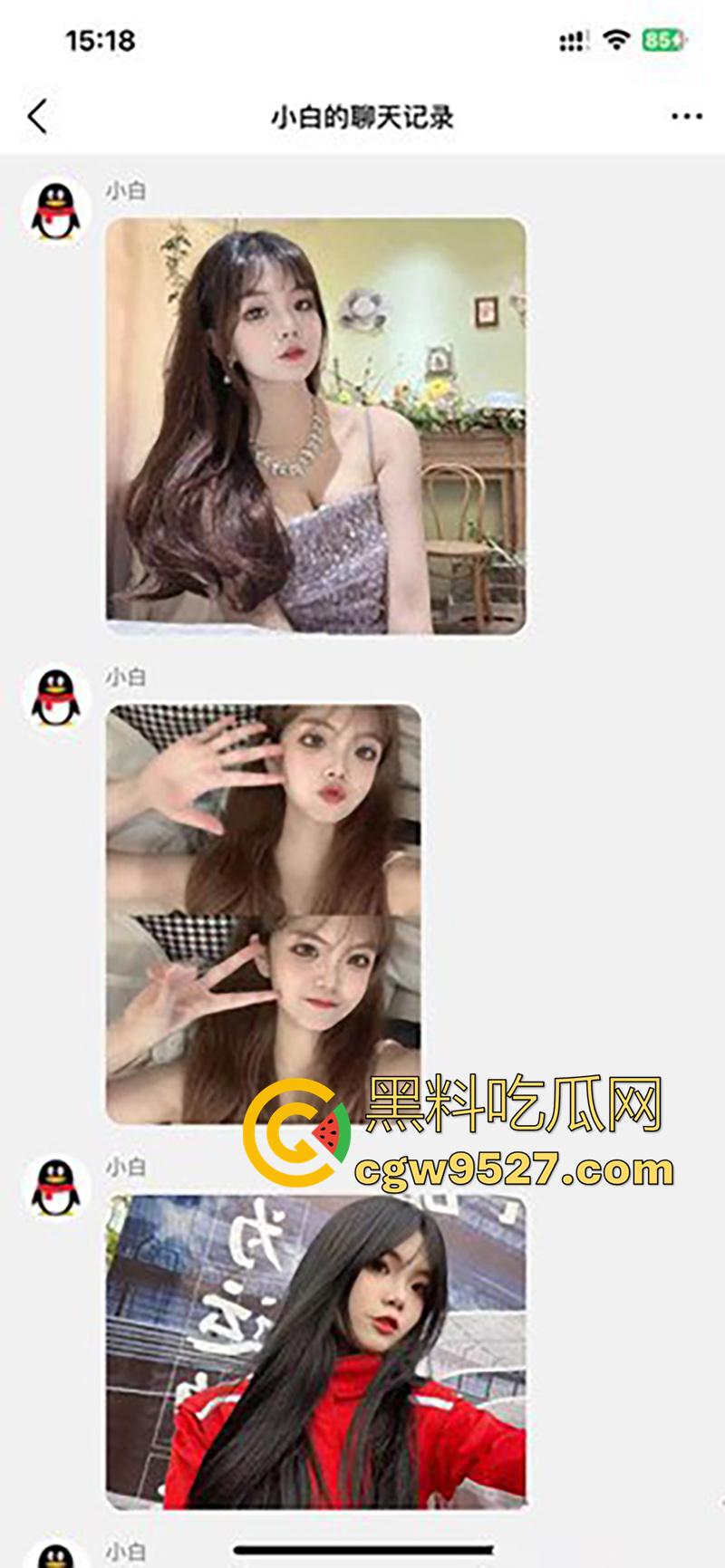
Task: Tap the 15:18 clock in the status bar
Action: pyautogui.click(x=98, y=40)
